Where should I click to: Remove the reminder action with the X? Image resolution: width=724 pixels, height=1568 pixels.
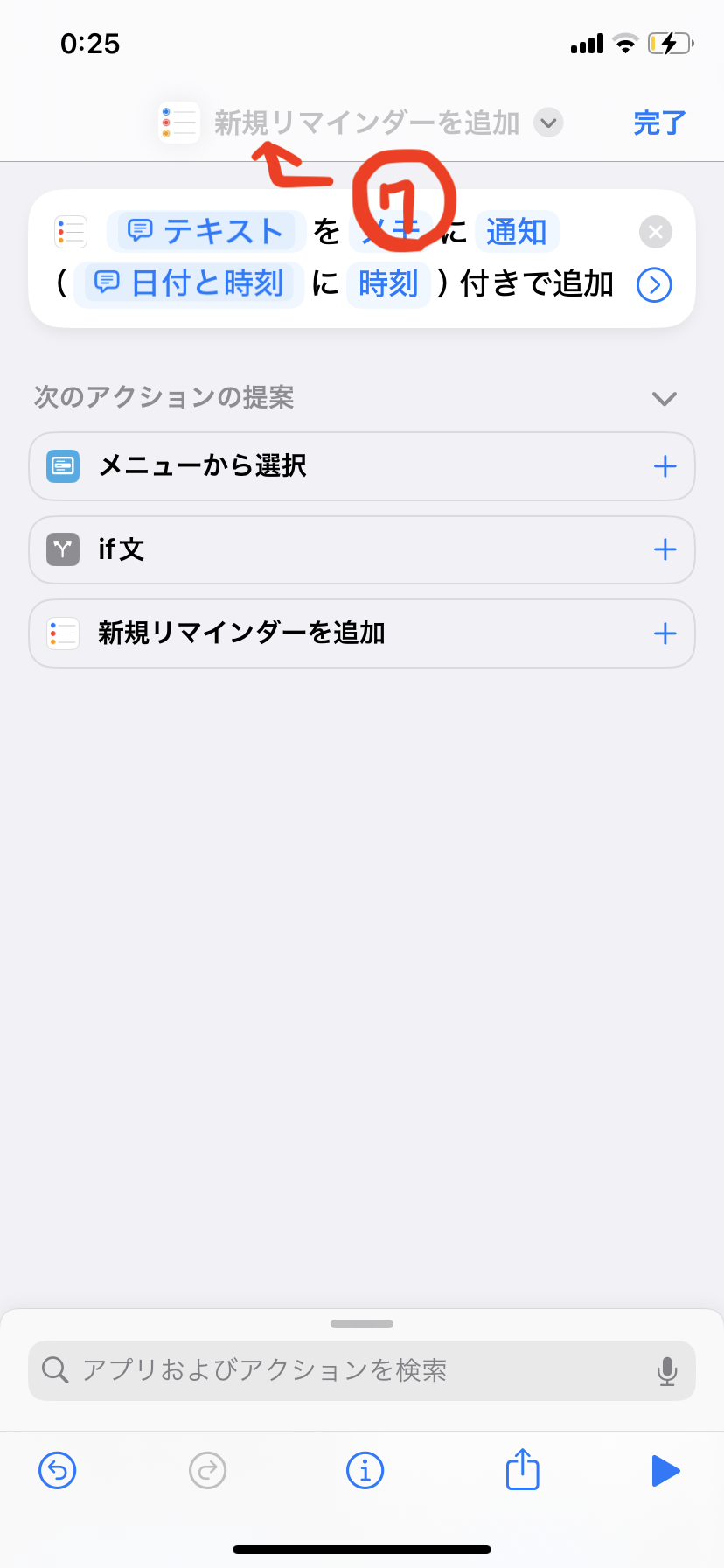656,232
